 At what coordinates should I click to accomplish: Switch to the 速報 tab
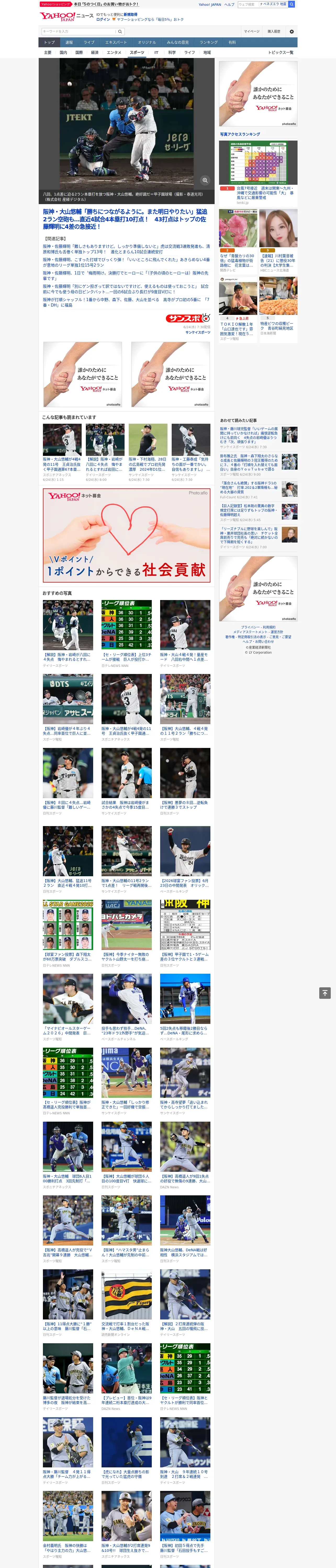[x=69, y=43]
